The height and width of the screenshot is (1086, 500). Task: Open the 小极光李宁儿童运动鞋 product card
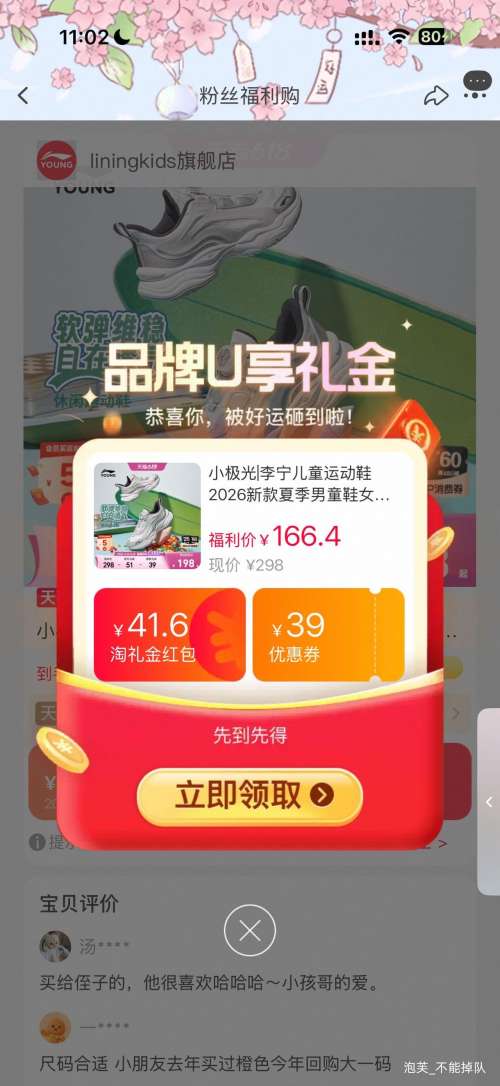249,516
